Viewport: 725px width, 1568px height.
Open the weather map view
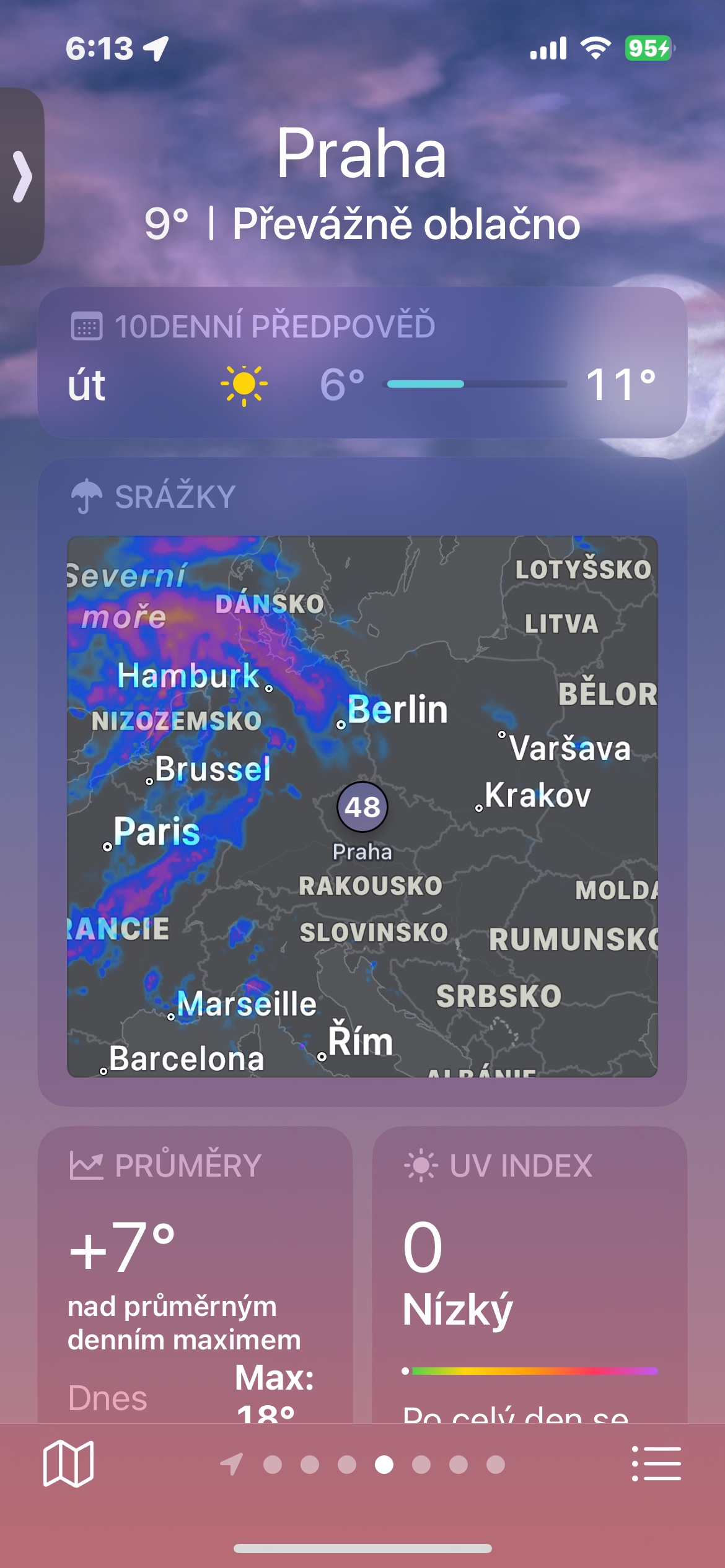tap(68, 1464)
